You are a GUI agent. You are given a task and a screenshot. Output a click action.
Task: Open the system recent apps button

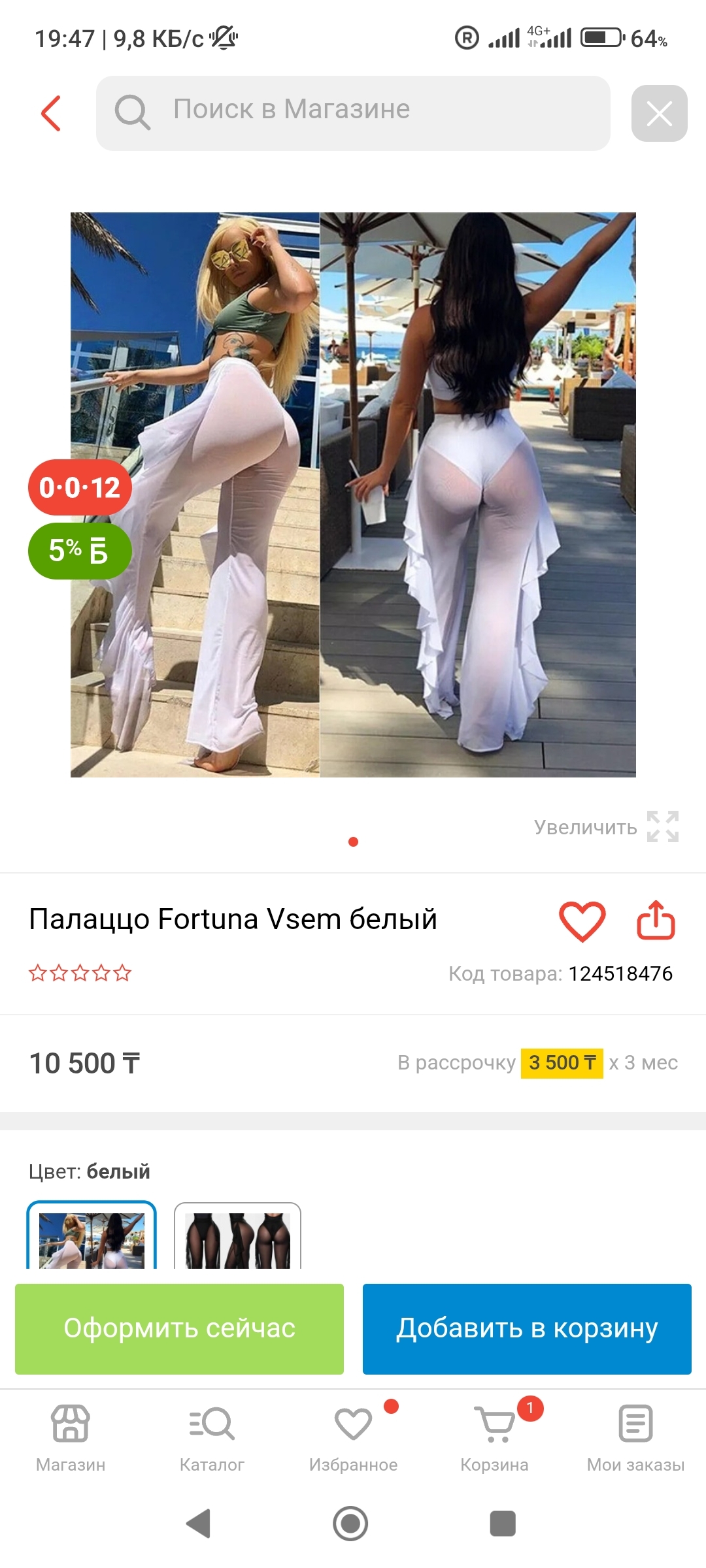[x=503, y=1524]
